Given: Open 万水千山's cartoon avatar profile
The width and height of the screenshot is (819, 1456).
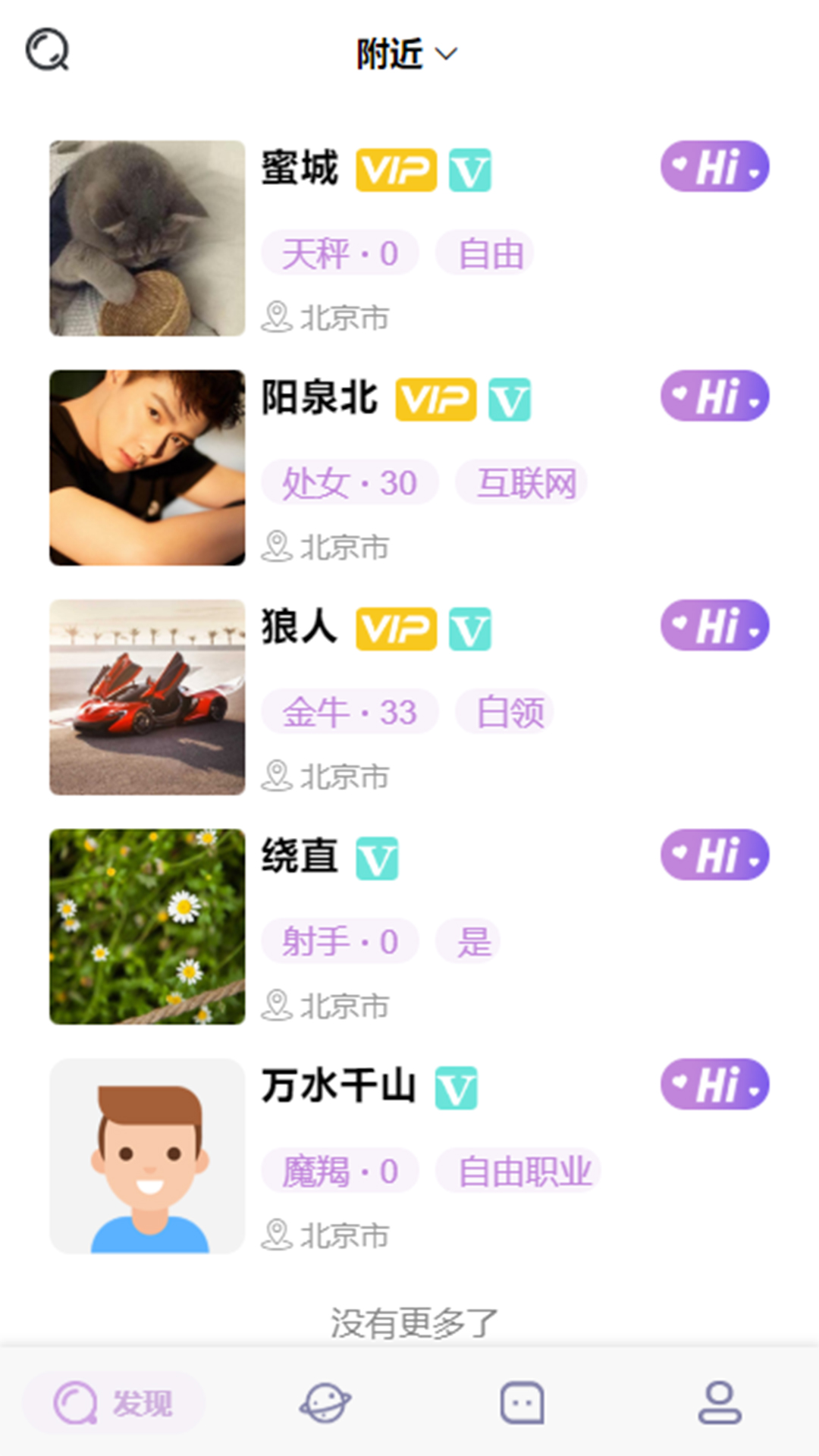Looking at the screenshot, I should (147, 1156).
